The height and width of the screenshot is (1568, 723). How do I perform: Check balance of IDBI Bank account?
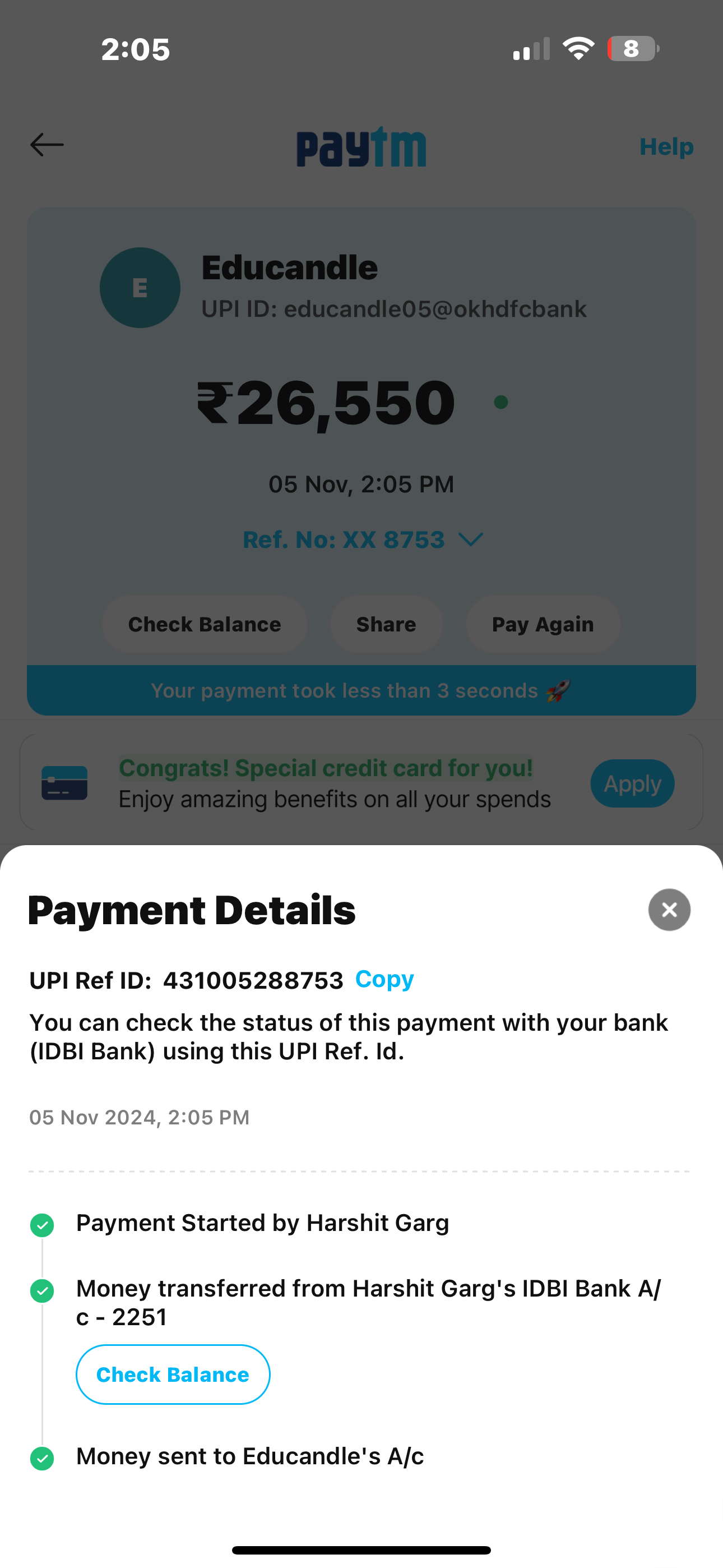pos(173,1375)
